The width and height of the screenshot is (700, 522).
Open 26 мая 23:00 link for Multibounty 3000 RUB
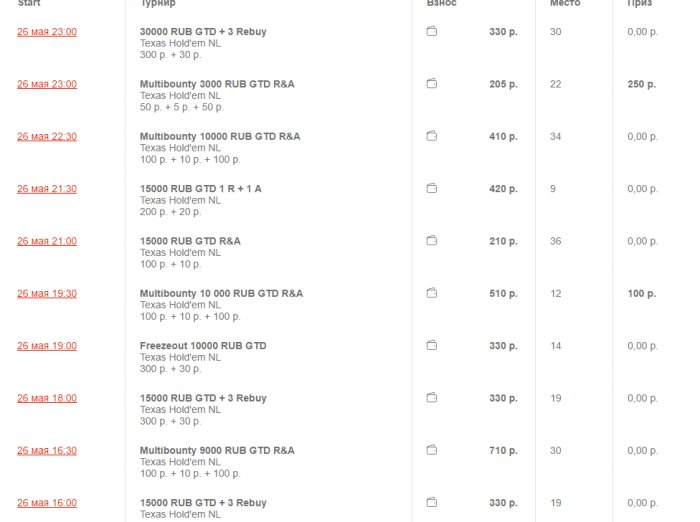pos(47,84)
